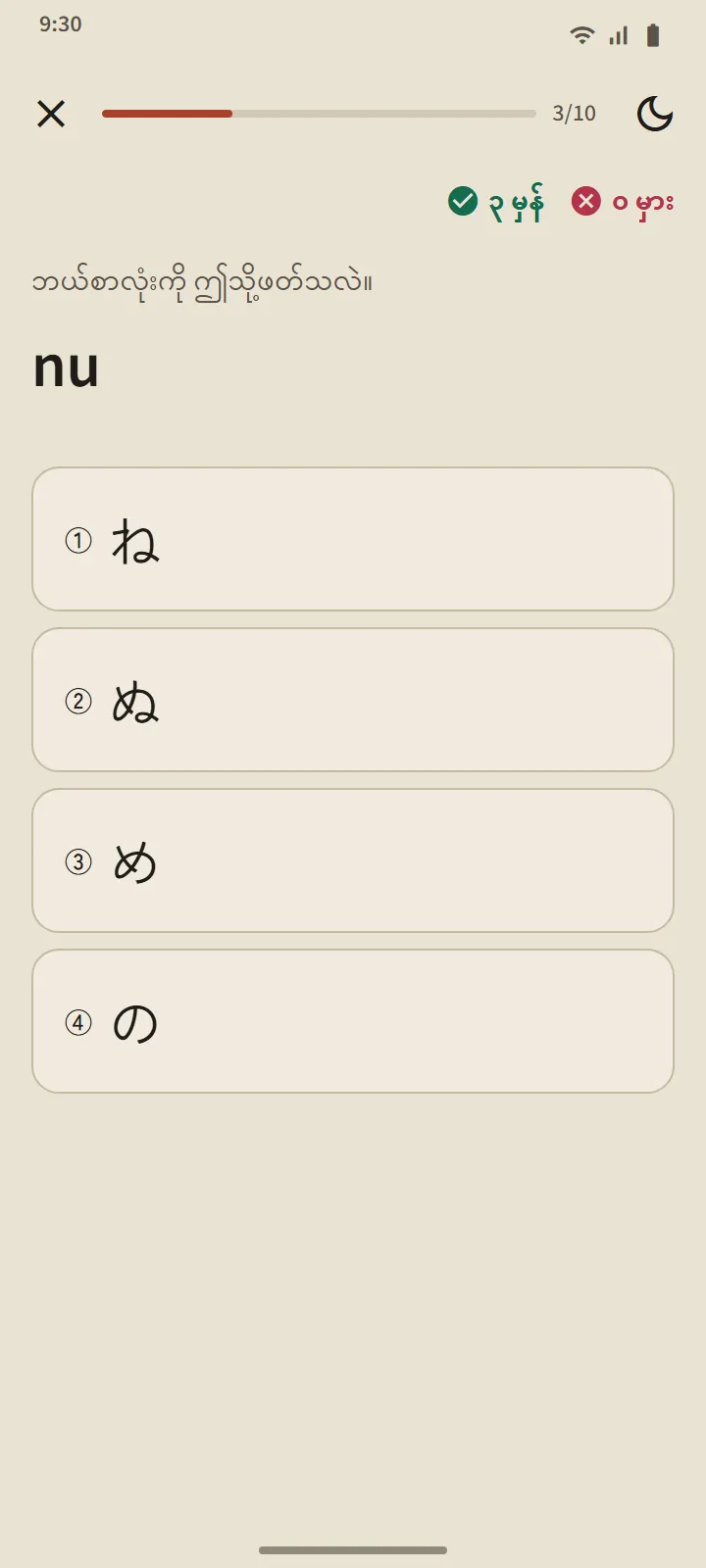The height and width of the screenshot is (1568, 706).
Task: Choose answer 2 ぬ
Action: coord(353,700)
